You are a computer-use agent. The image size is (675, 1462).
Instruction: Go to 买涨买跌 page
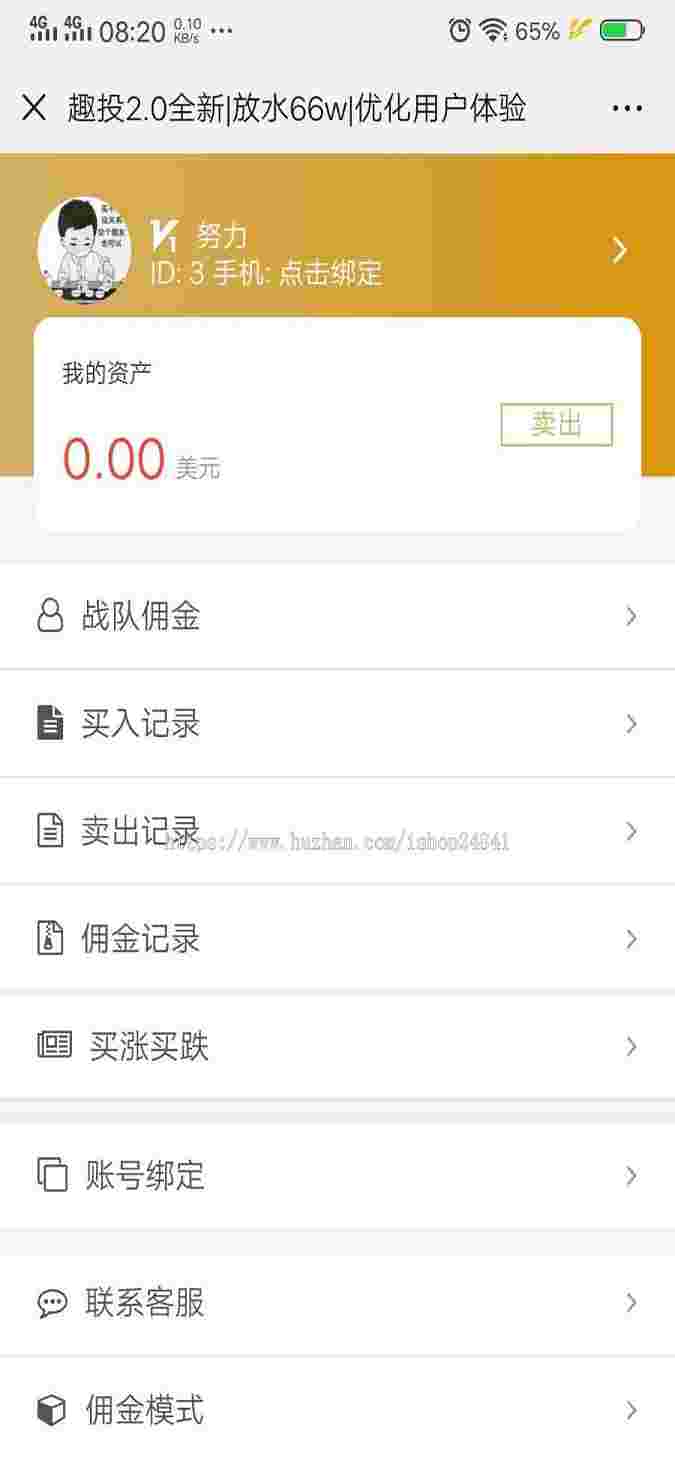[x=337, y=1046]
